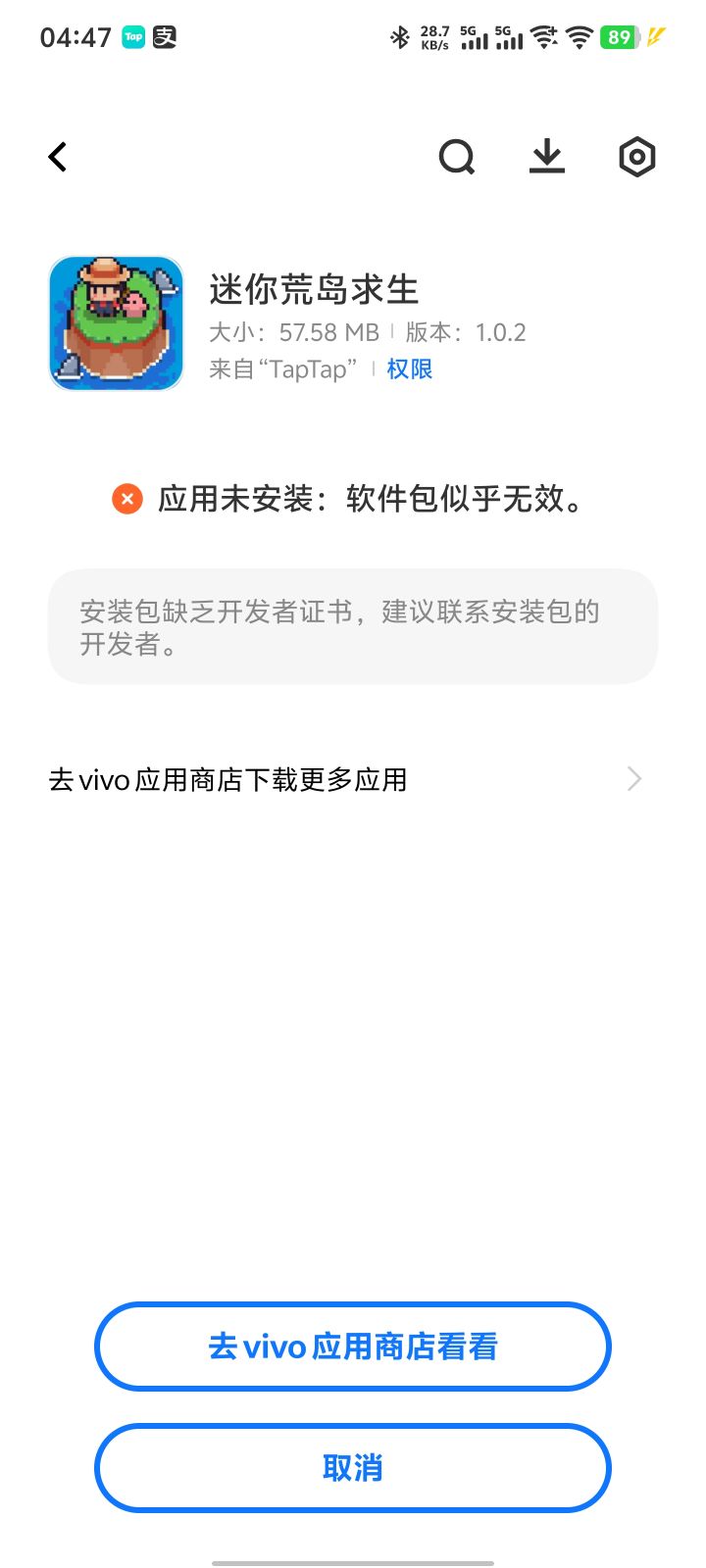Go back using the top-left arrow
706x1568 pixels.
pyautogui.click(x=58, y=157)
